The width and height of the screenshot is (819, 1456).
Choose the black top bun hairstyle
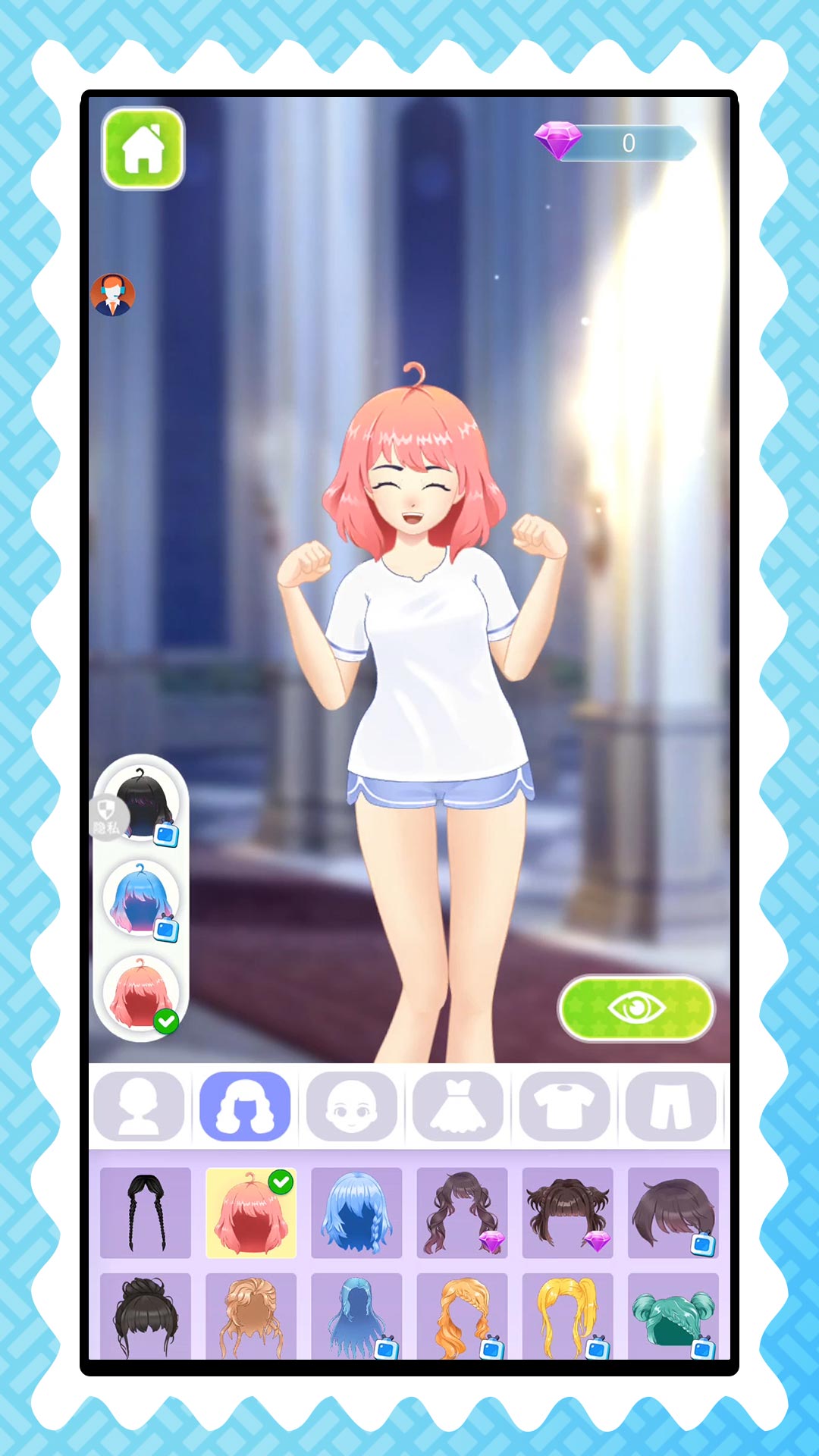tap(146, 1316)
